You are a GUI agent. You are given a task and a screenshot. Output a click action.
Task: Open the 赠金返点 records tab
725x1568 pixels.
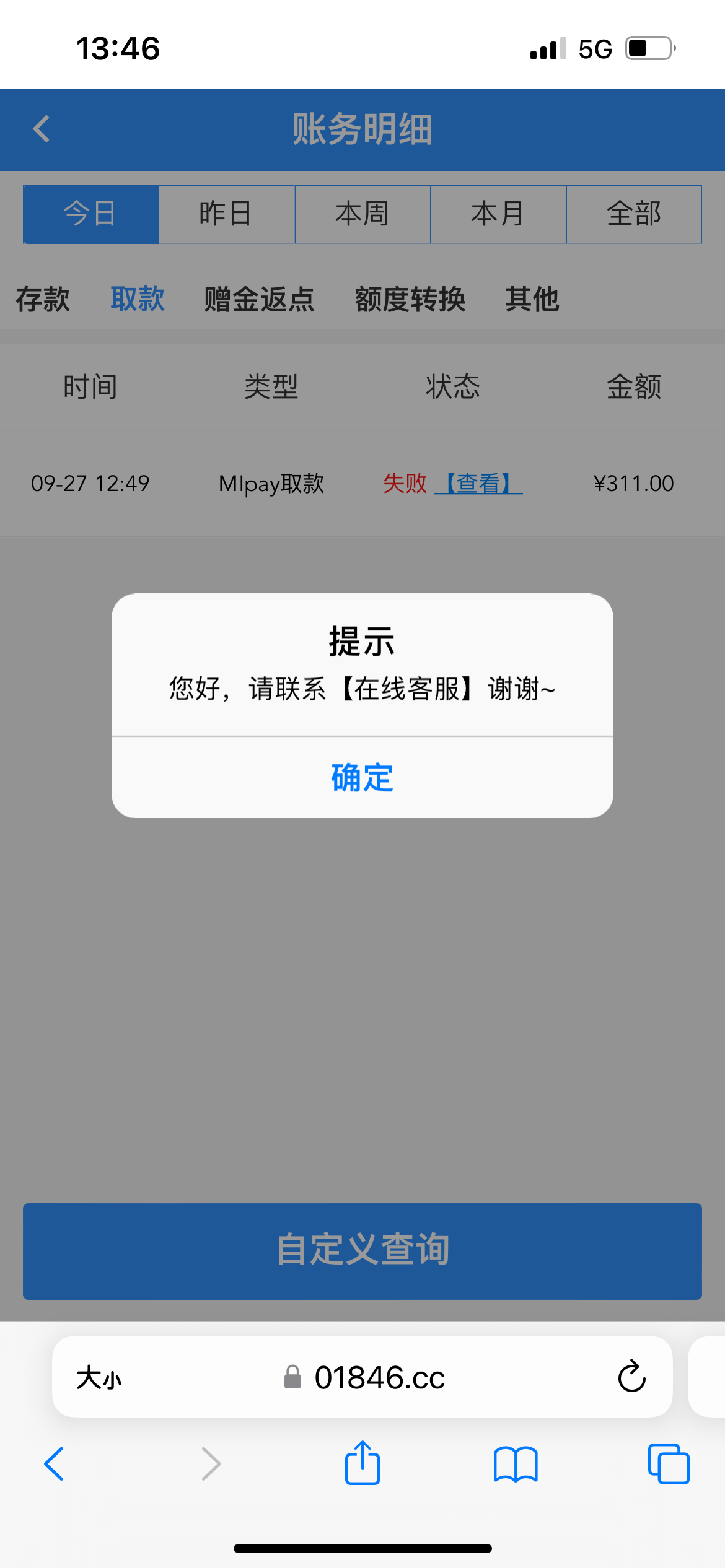(258, 299)
